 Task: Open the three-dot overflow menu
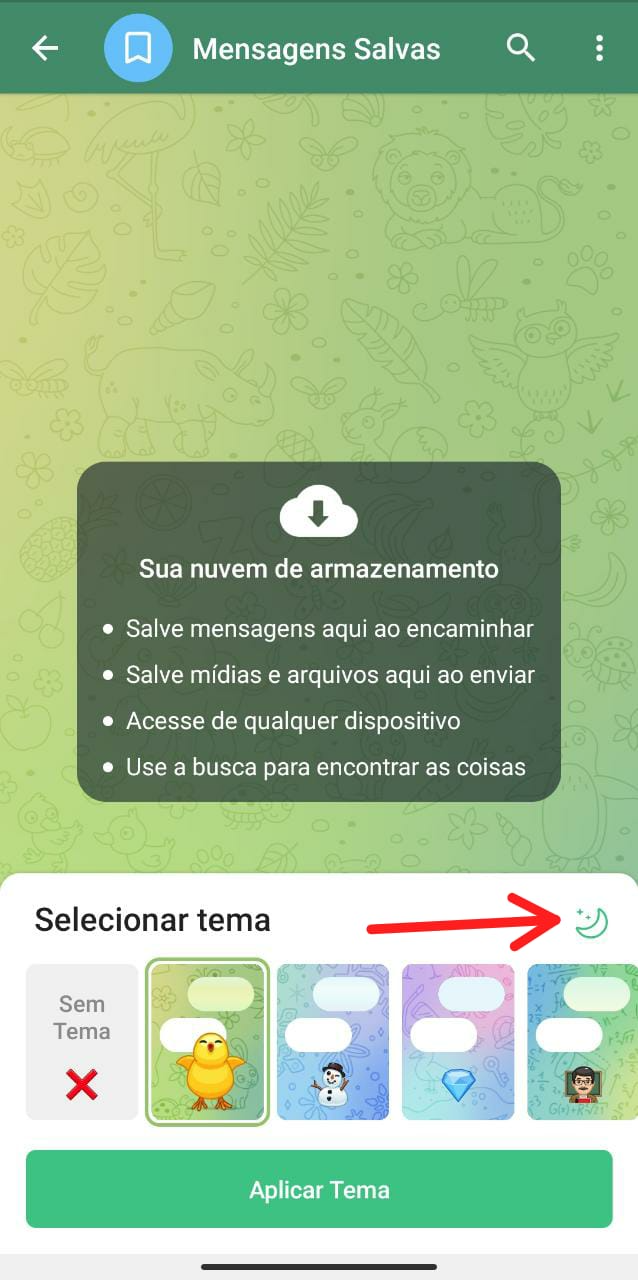point(599,48)
